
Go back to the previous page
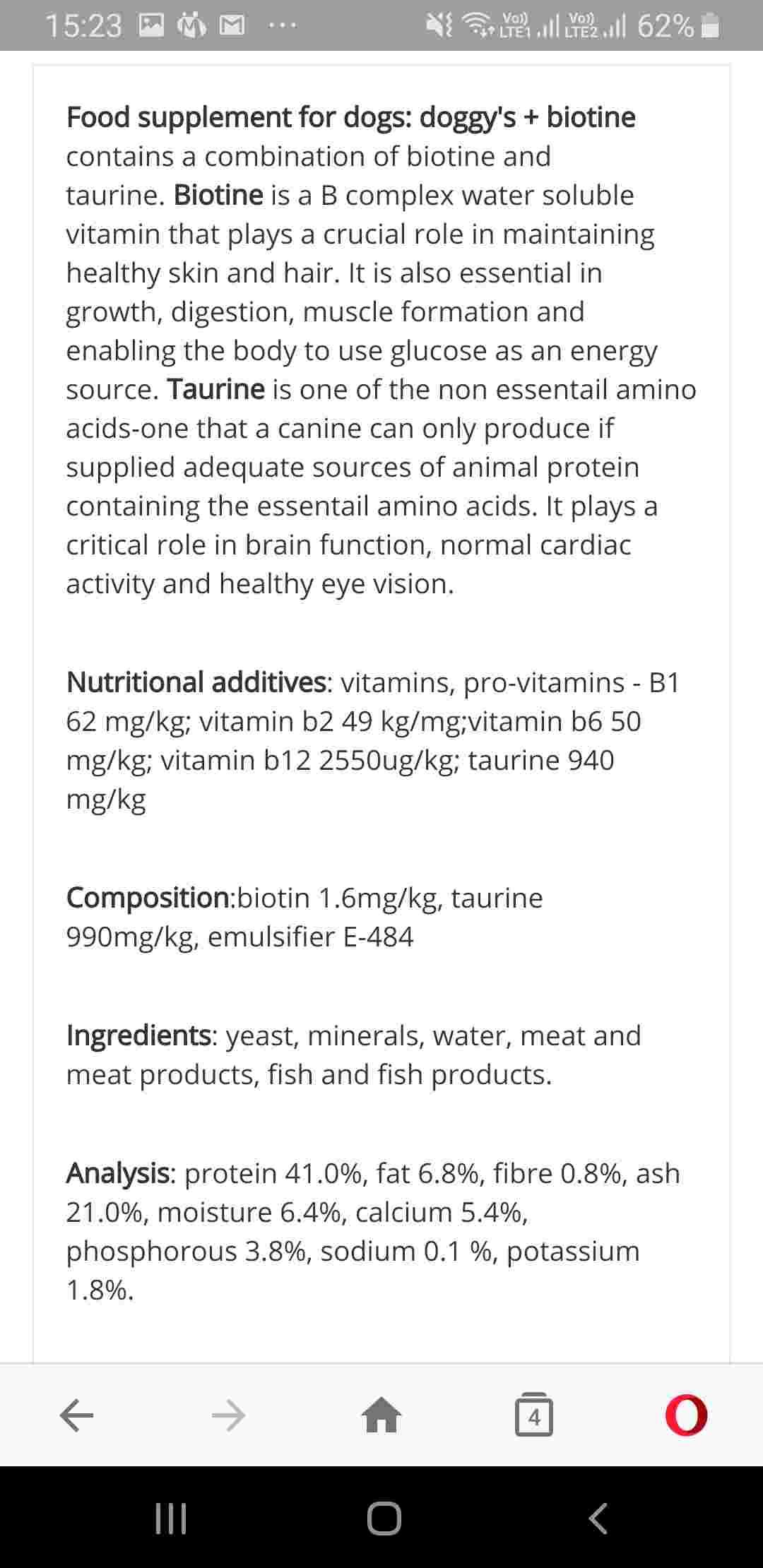[x=76, y=1415]
